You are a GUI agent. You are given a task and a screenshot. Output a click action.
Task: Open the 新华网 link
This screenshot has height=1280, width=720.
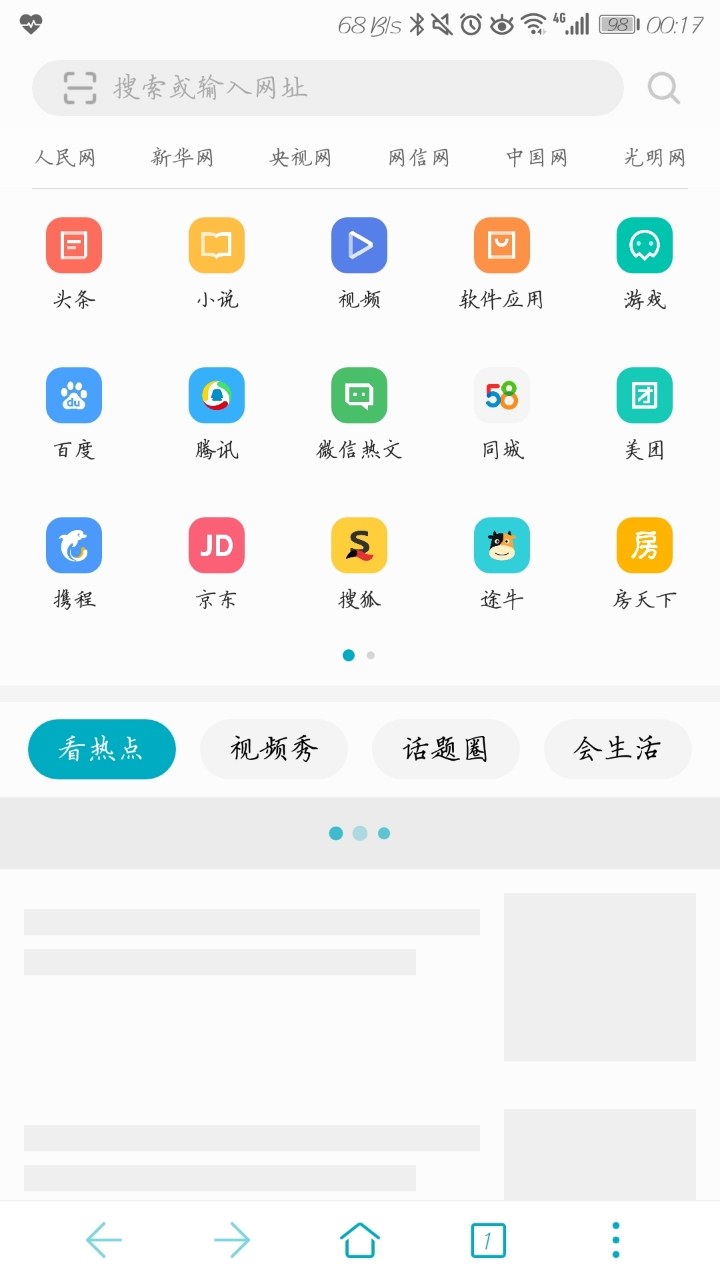182,157
